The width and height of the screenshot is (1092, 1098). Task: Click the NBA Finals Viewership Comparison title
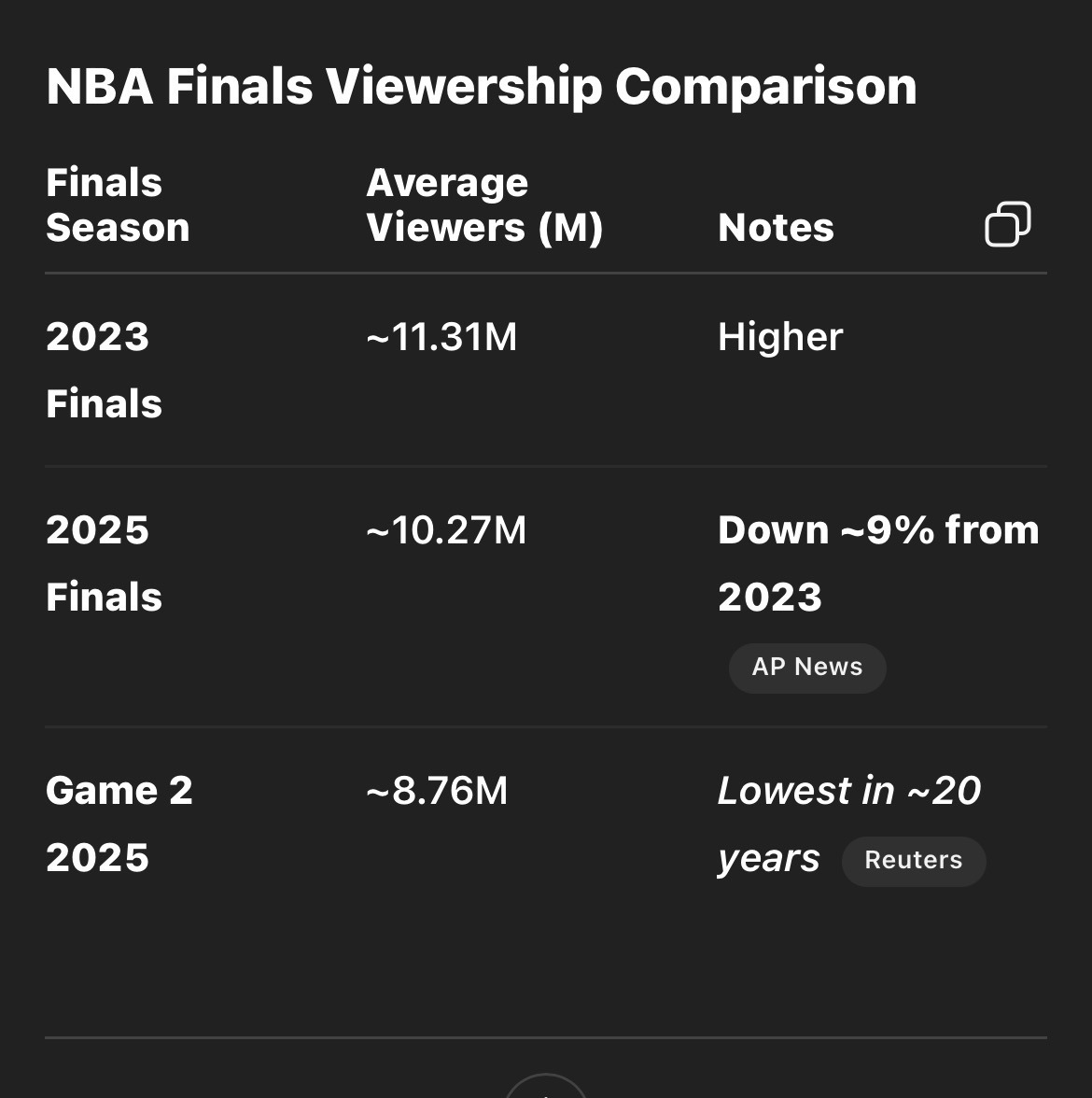pos(482,85)
